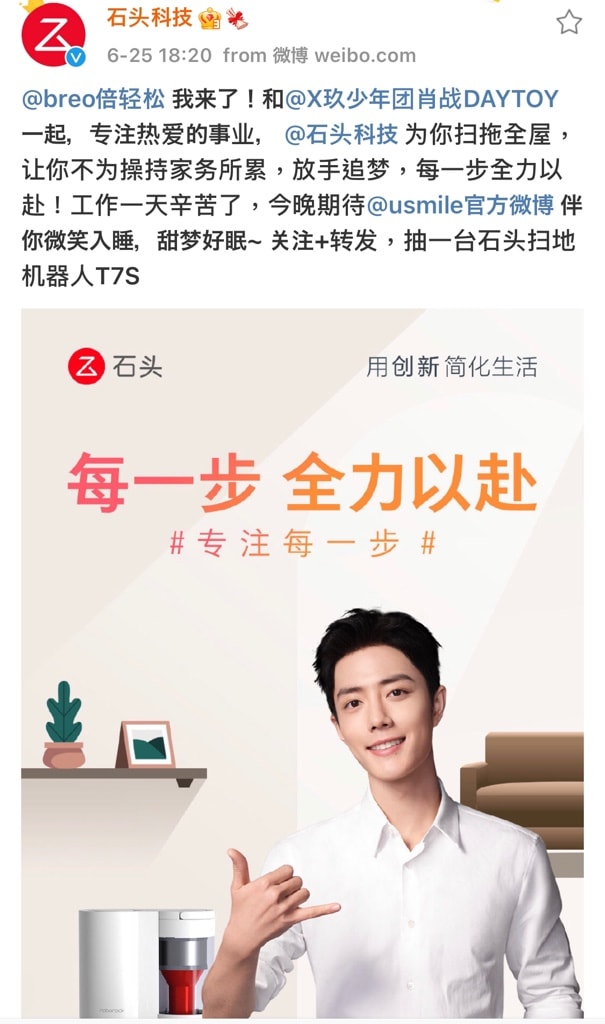
Task: Open the @石头科技 mention in post text
Action: (x=342, y=135)
